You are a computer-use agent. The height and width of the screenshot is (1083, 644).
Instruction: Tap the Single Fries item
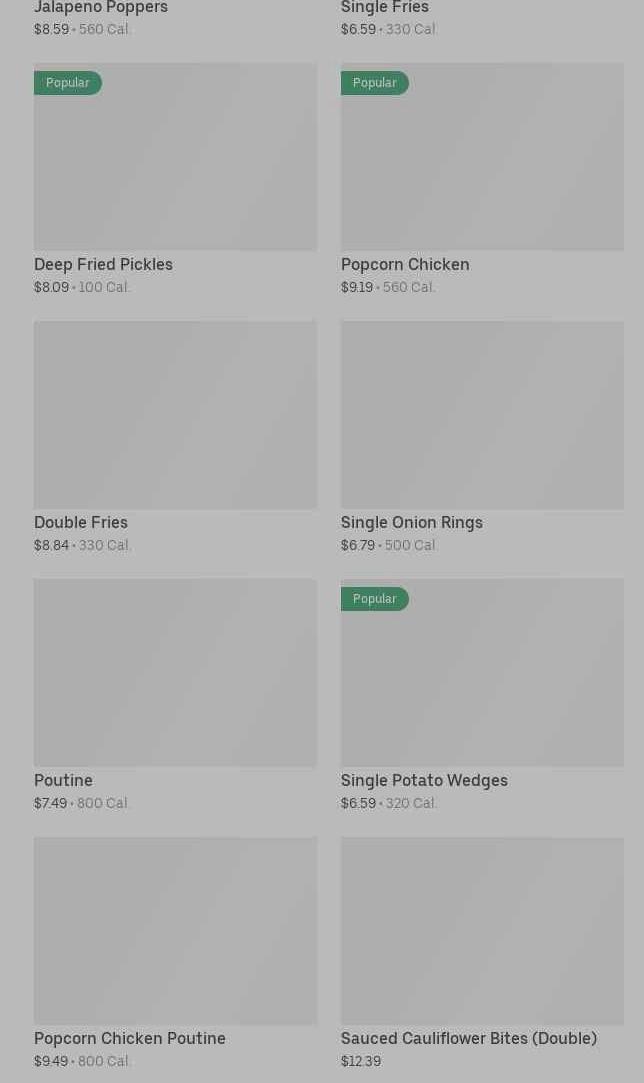click(x=385, y=9)
